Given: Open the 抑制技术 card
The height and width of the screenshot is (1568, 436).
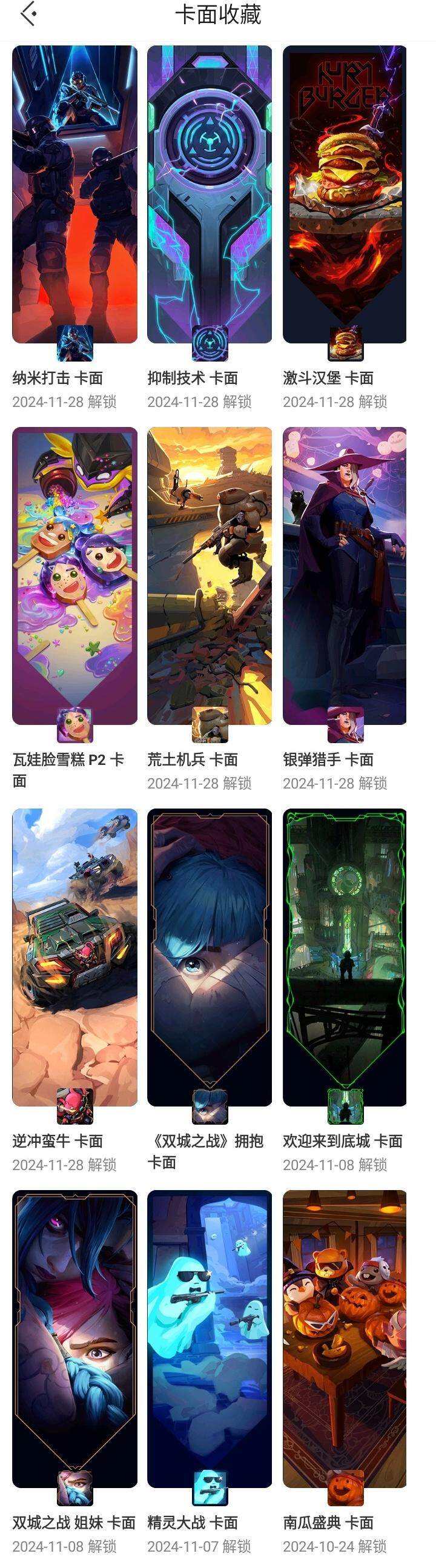Looking at the screenshot, I should 210,195.
